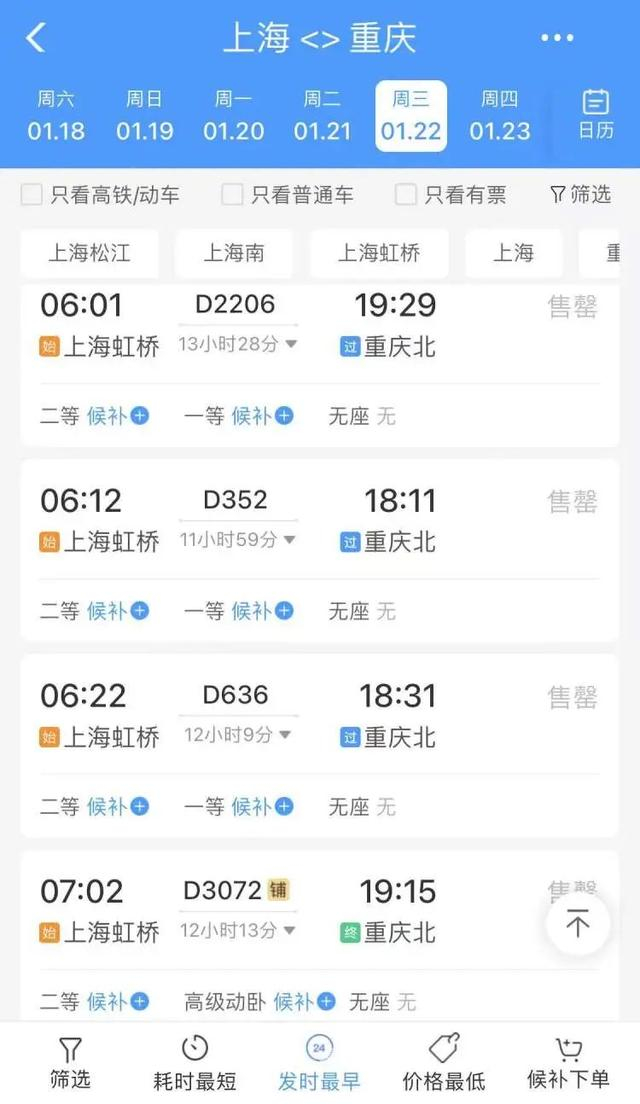Open the D352 train card
The width and height of the screenshot is (640, 1104).
tap(320, 520)
